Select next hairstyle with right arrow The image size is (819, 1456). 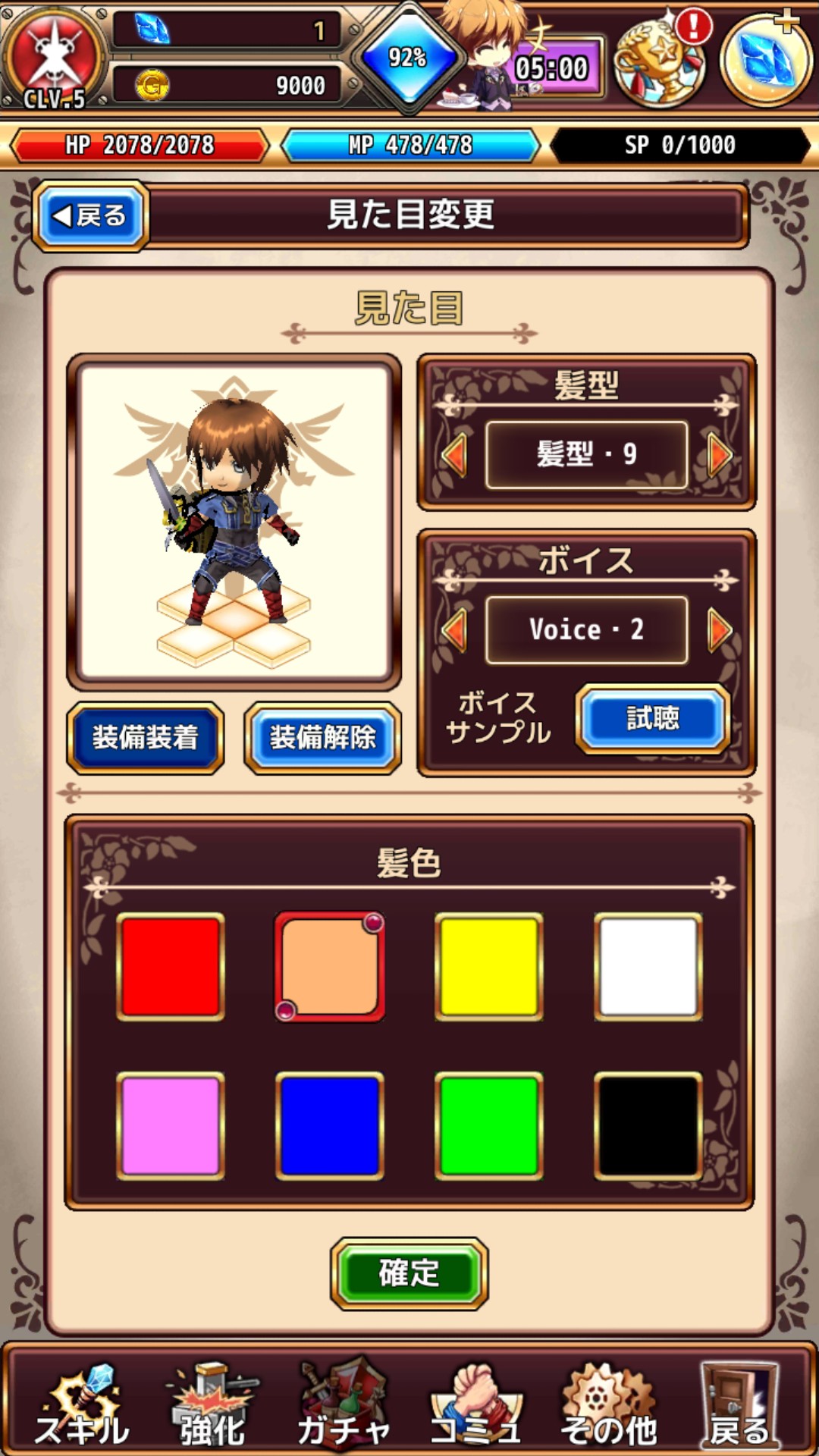coord(719,455)
